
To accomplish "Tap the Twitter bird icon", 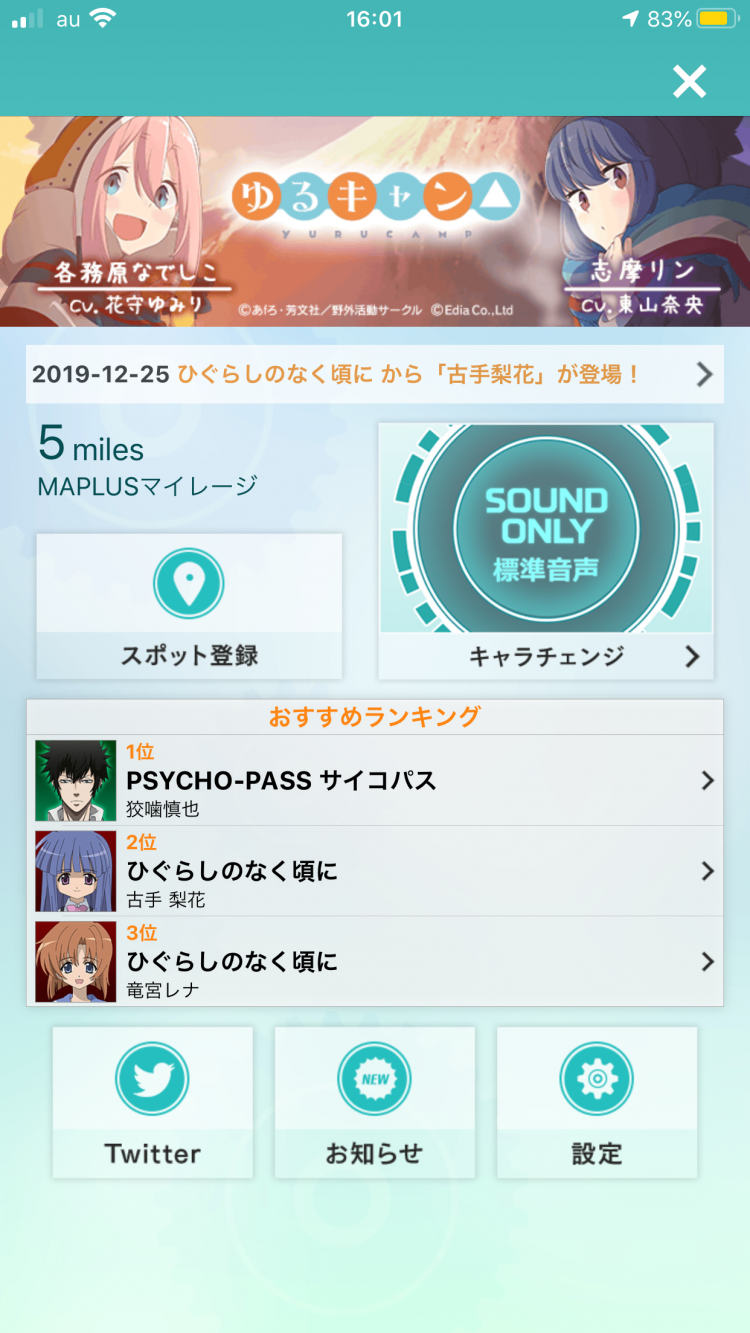I will pyautogui.click(x=152, y=1078).
